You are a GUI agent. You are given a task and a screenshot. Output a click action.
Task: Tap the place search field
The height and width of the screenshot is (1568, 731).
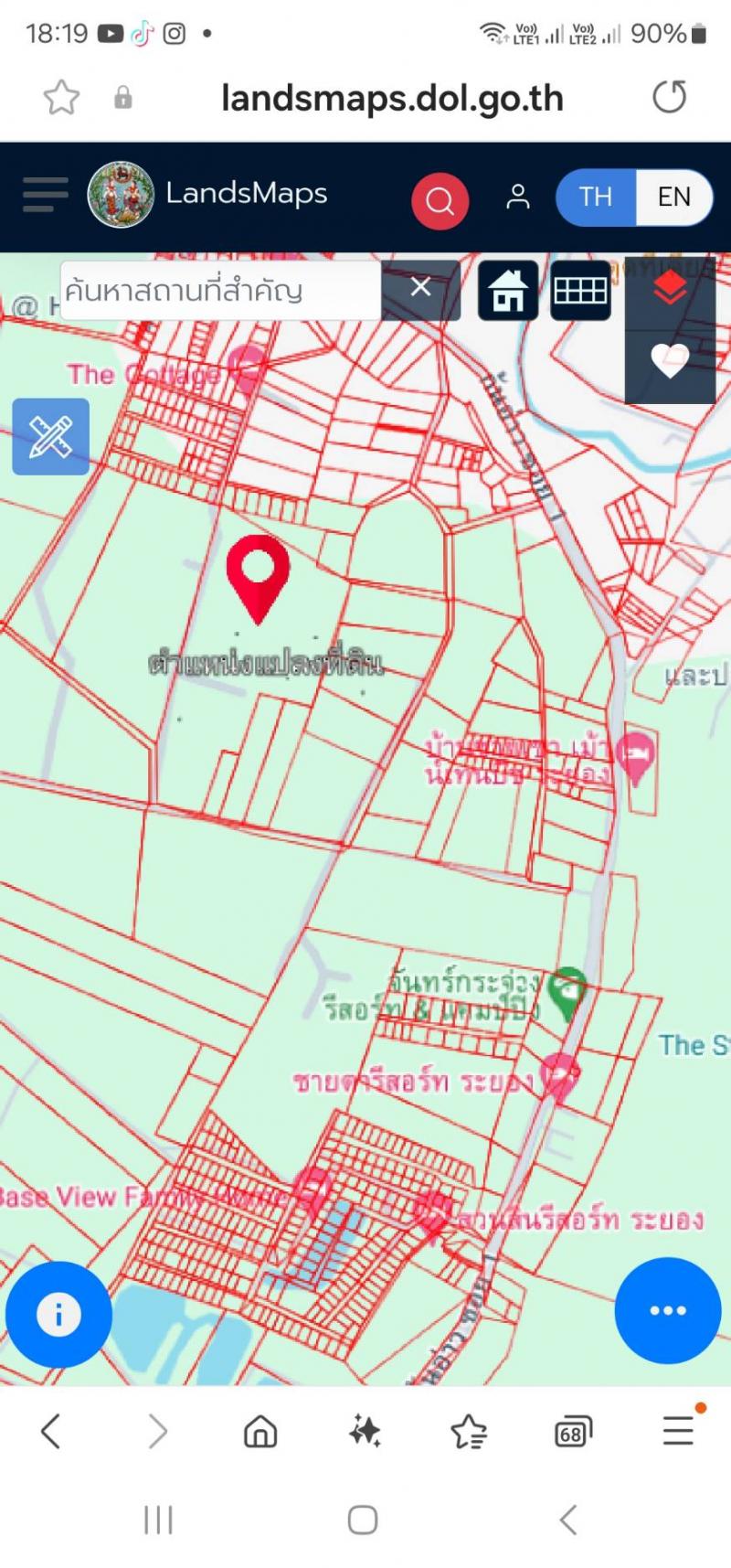coord(220,291)
